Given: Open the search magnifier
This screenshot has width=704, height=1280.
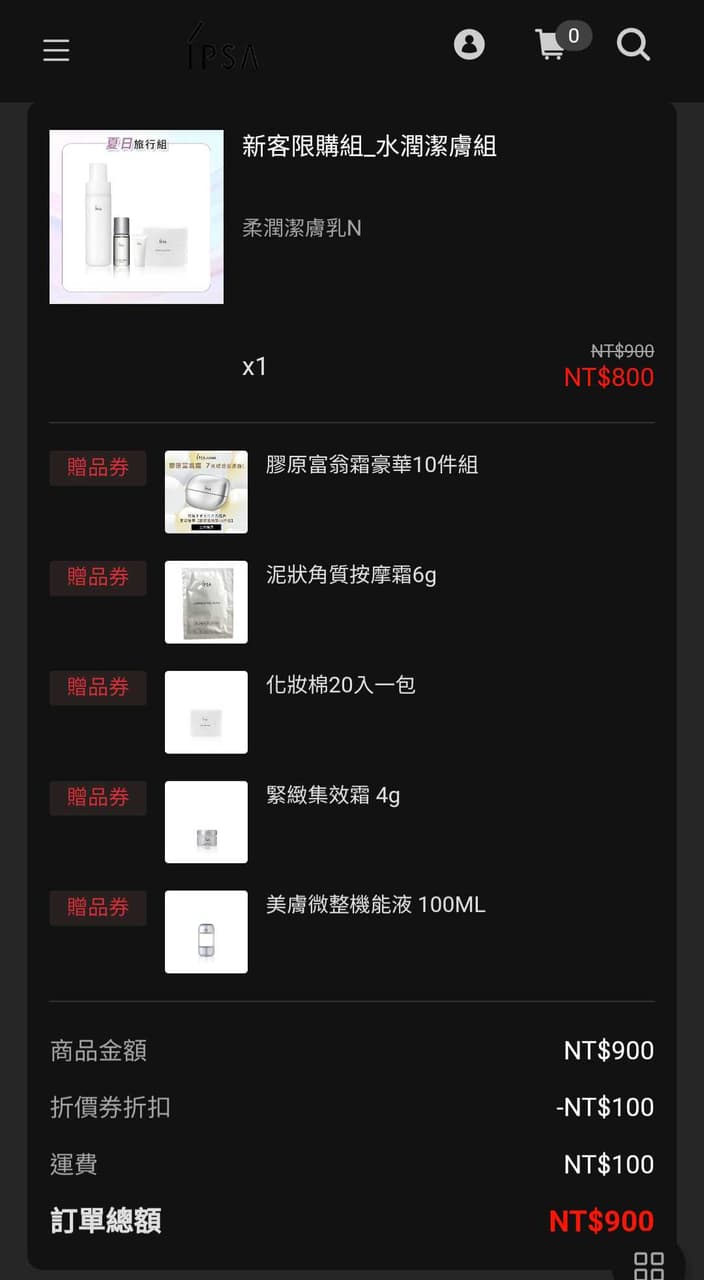Looking at the screenshot, I should (633, 45).
